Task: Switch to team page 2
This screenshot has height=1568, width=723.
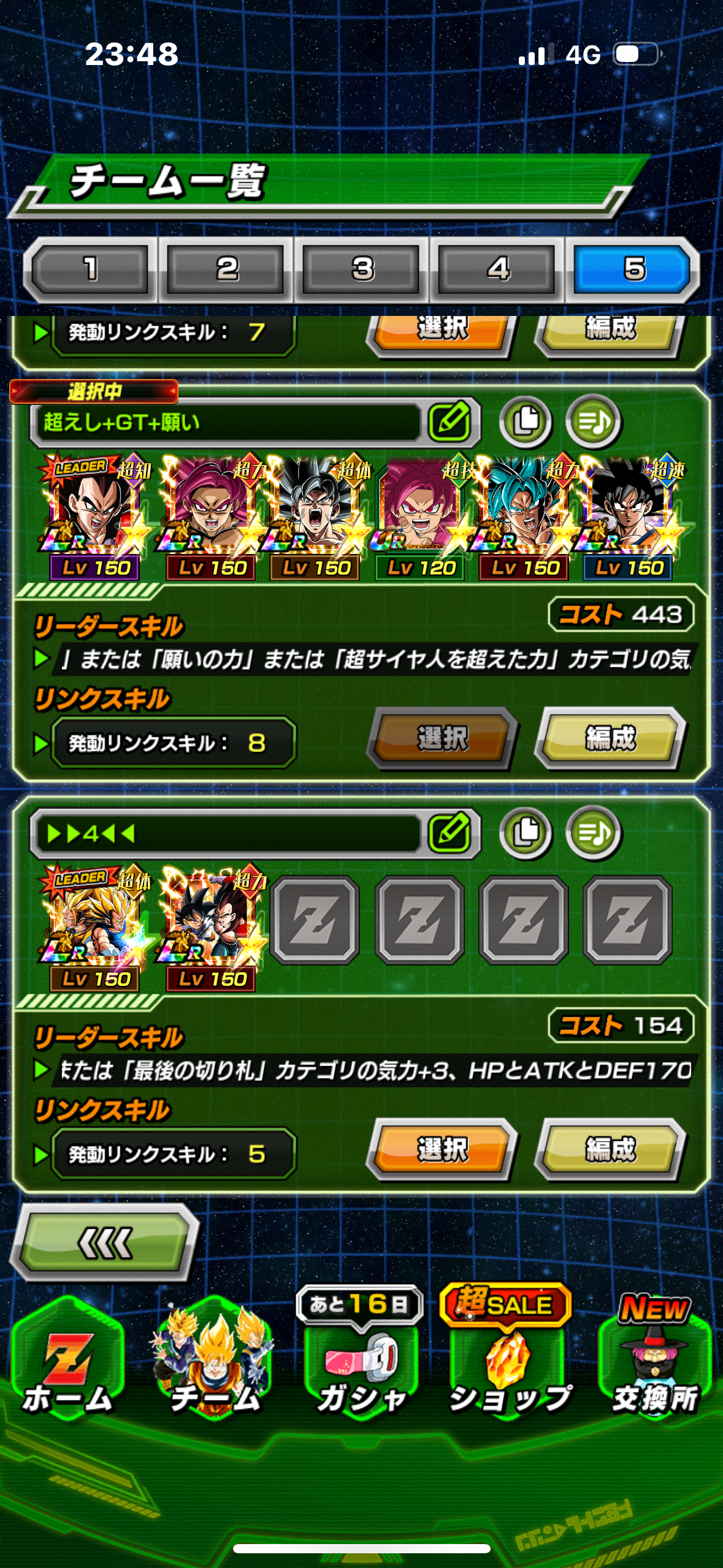Action: point(226,269)
